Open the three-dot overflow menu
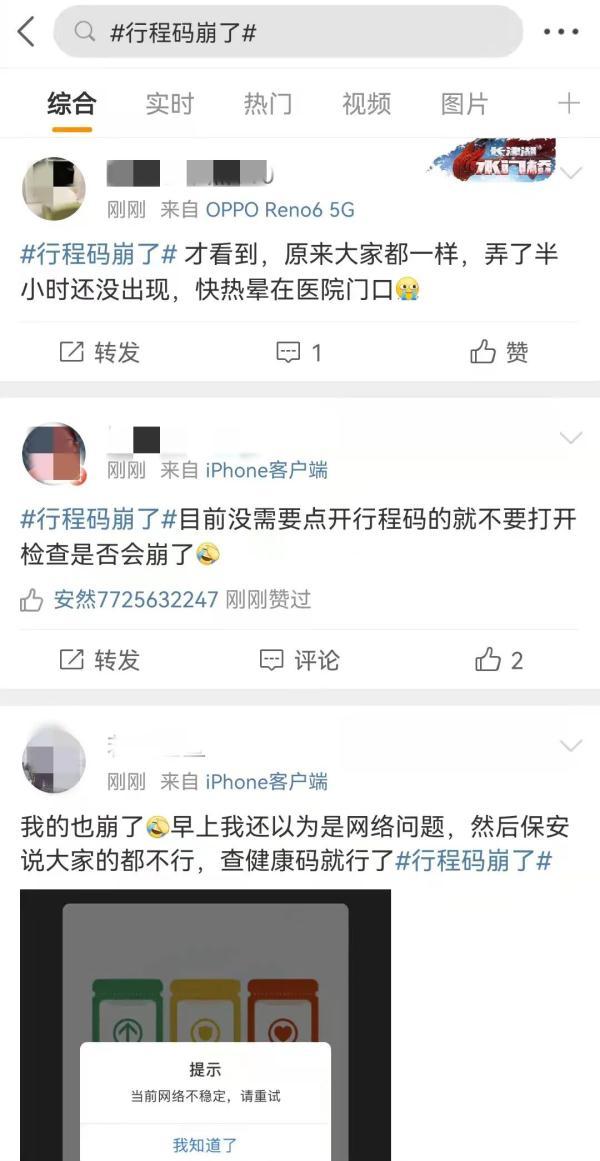The width and height of the screenshot is (600, 1161). point(561,32)
